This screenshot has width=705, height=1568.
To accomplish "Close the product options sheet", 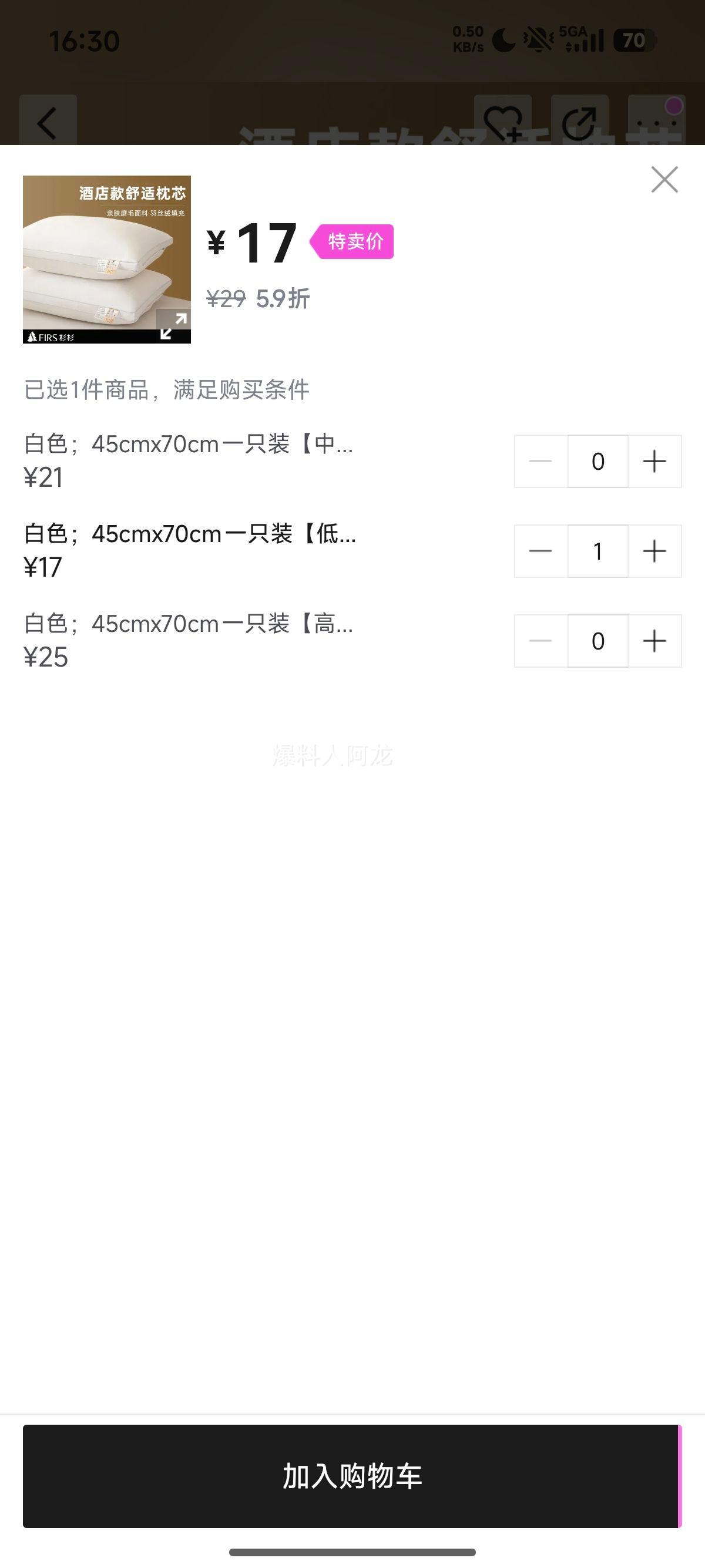I will (x=664, y=180).
